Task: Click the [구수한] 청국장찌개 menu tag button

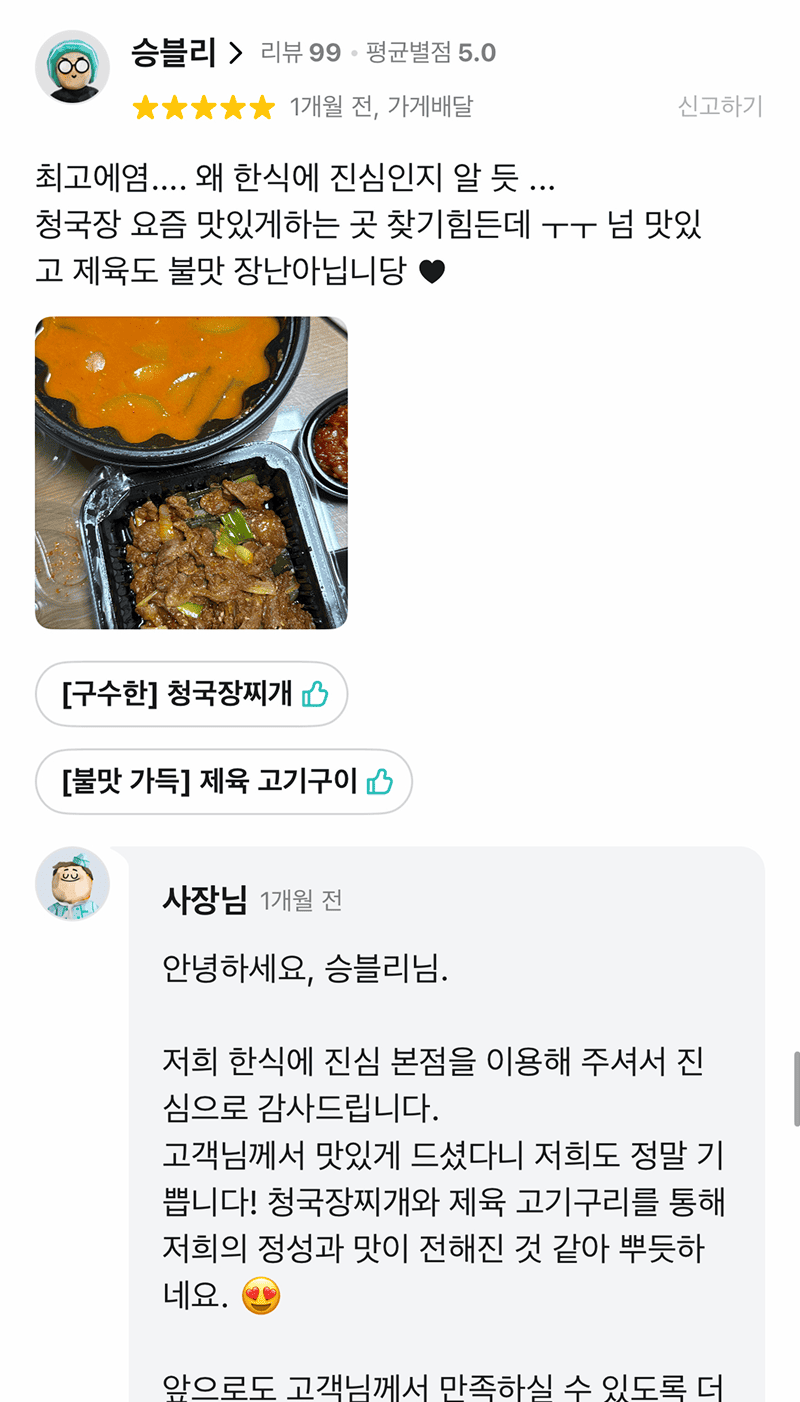Action: (191, 693)
